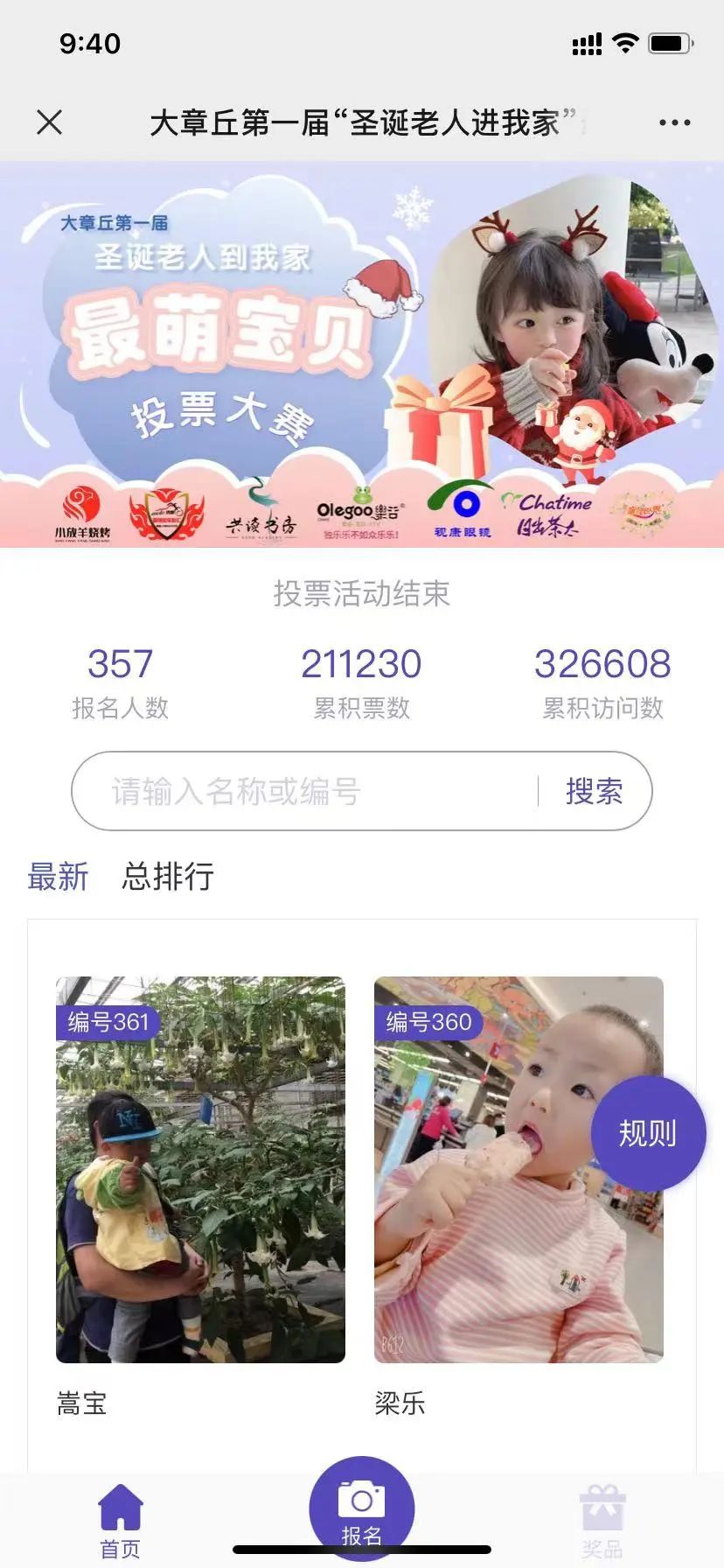
Task: Open the 规则 rules floating button
Action: point(648,1133)
